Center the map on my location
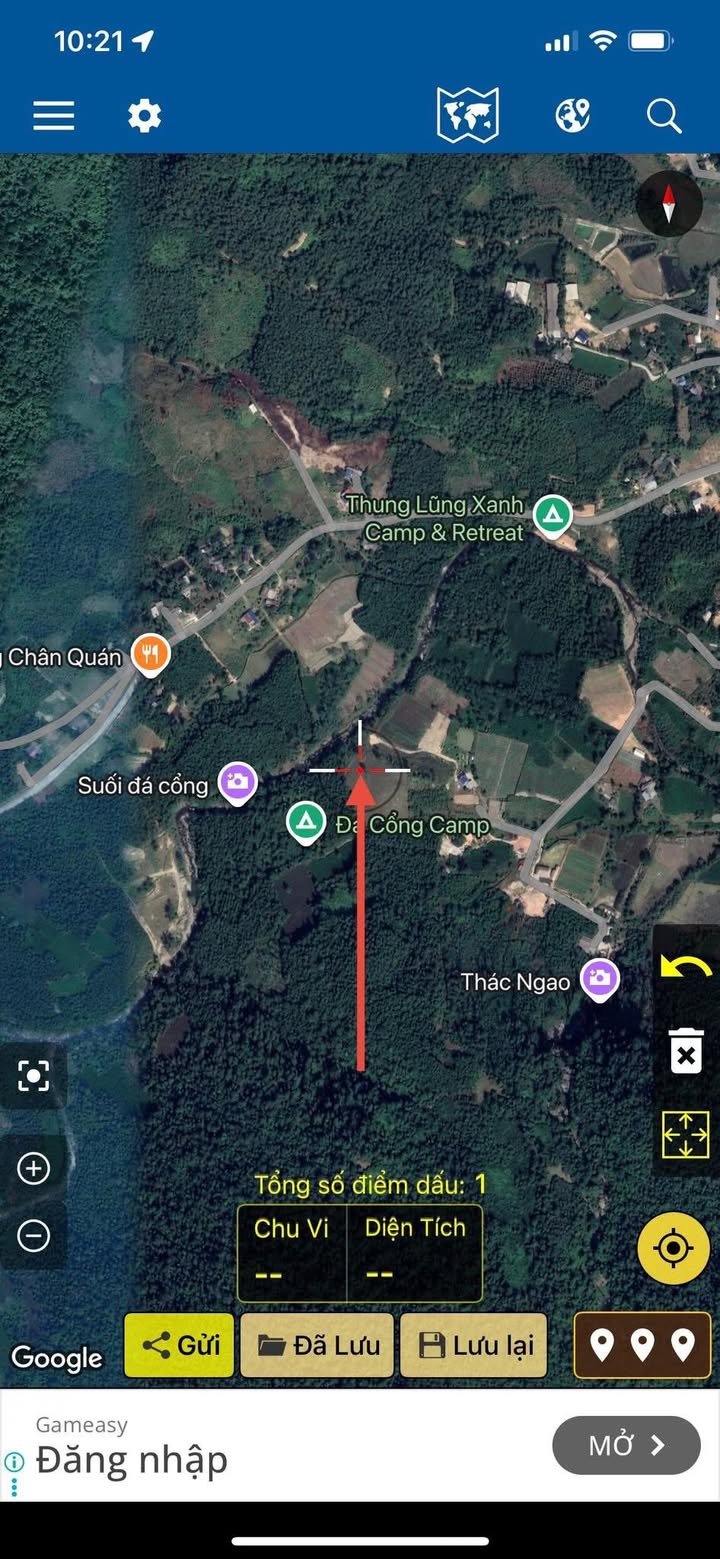720x1559 pixels. pyautogui.click(x=673, y=1248)
